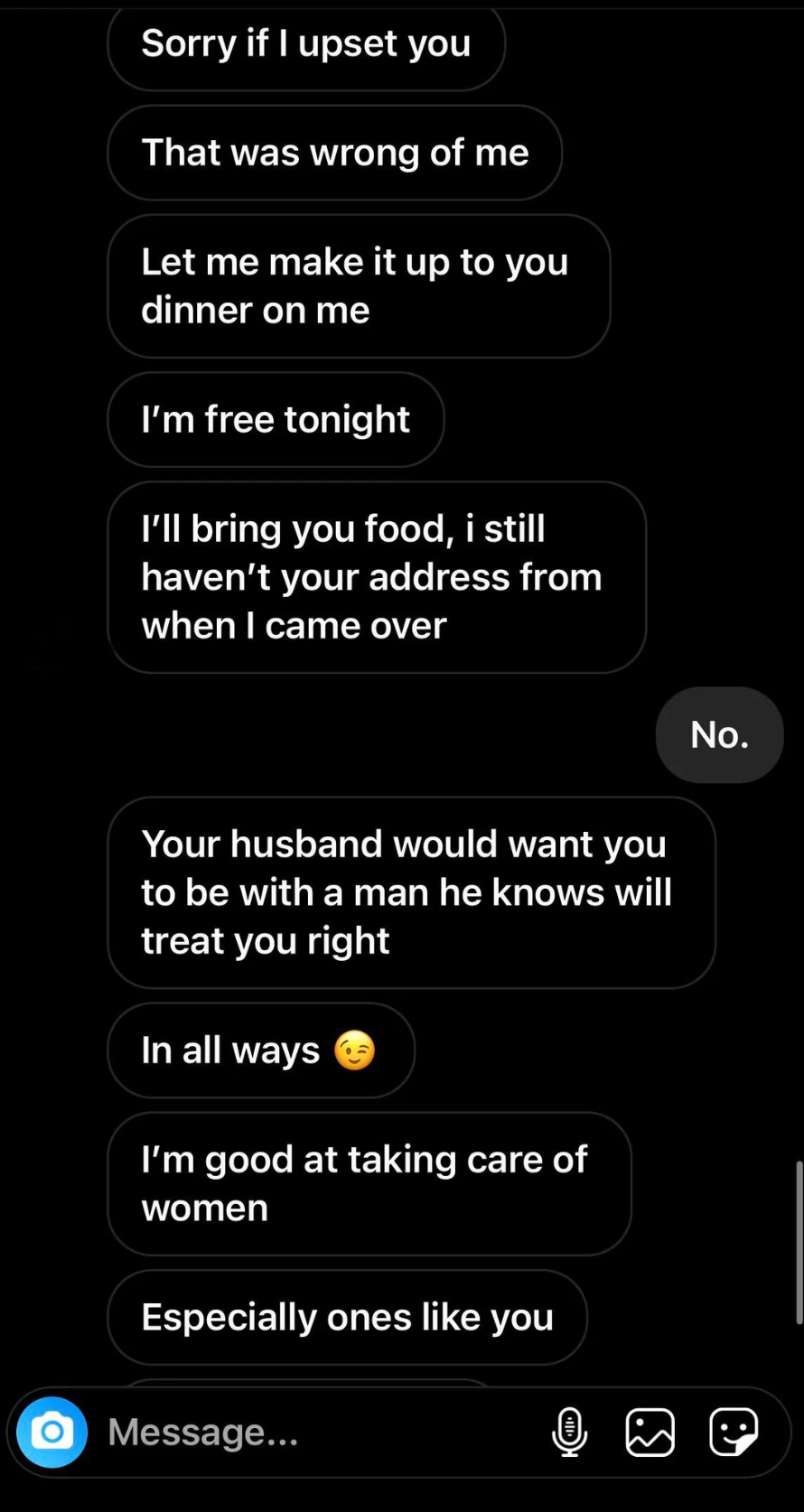Record a voice message with the microphone
804x1512 pixels.
tap(569, 1432)
